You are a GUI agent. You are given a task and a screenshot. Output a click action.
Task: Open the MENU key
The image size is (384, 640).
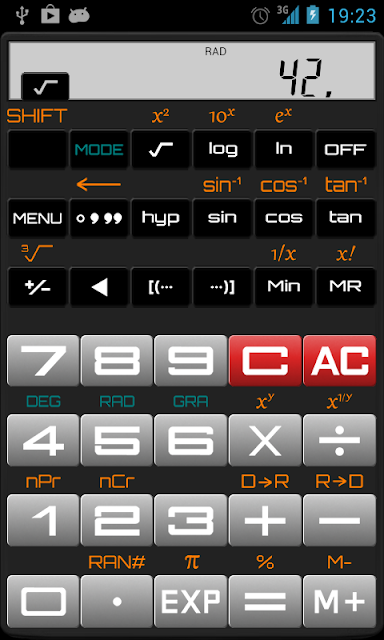[x=37, y=218]
